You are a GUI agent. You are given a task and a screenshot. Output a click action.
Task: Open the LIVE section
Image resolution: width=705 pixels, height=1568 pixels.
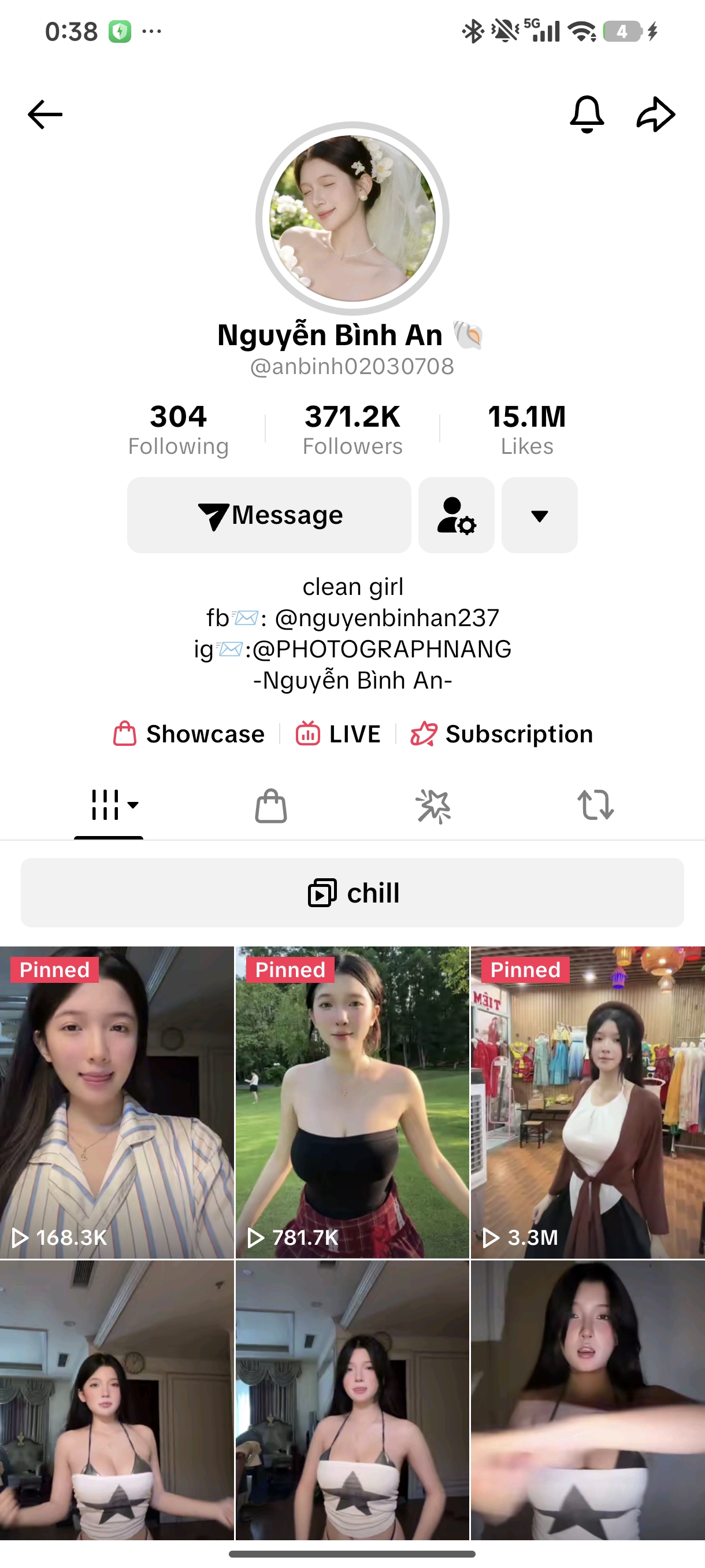click(x=337, y=734)
